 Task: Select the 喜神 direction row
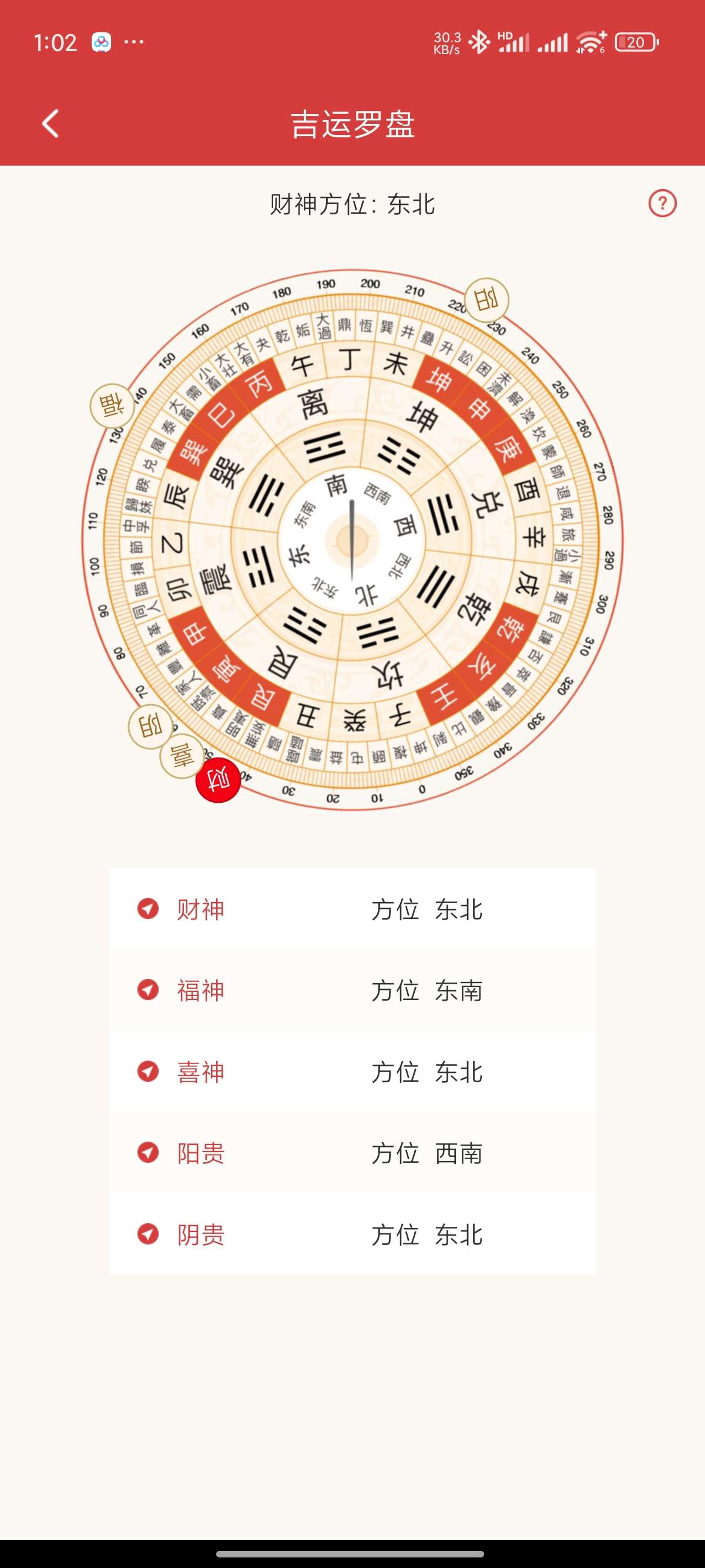tap(352, 1071)
